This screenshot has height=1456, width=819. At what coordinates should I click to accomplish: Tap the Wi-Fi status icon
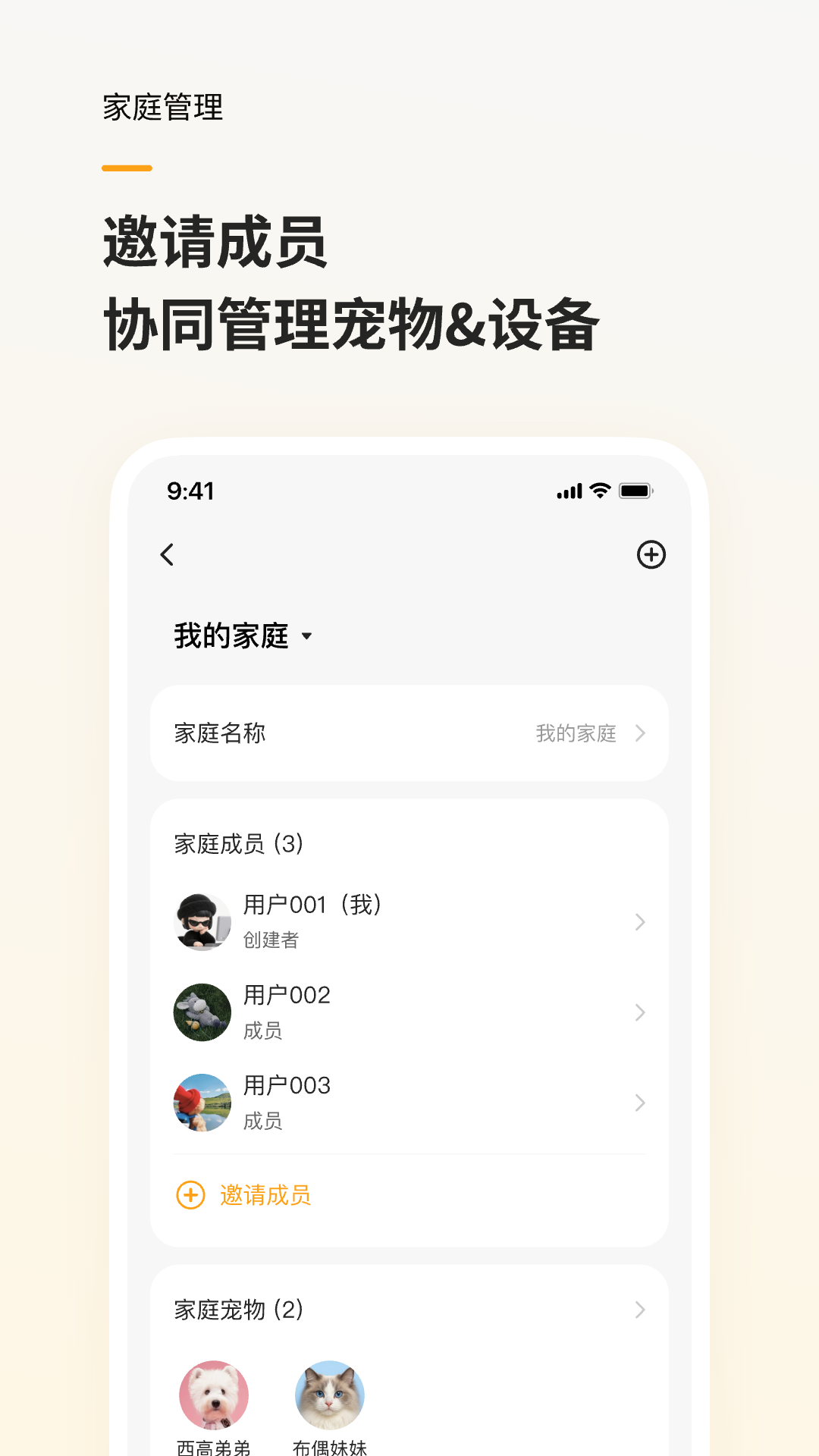pyautogui.click(x=599, y=491)
